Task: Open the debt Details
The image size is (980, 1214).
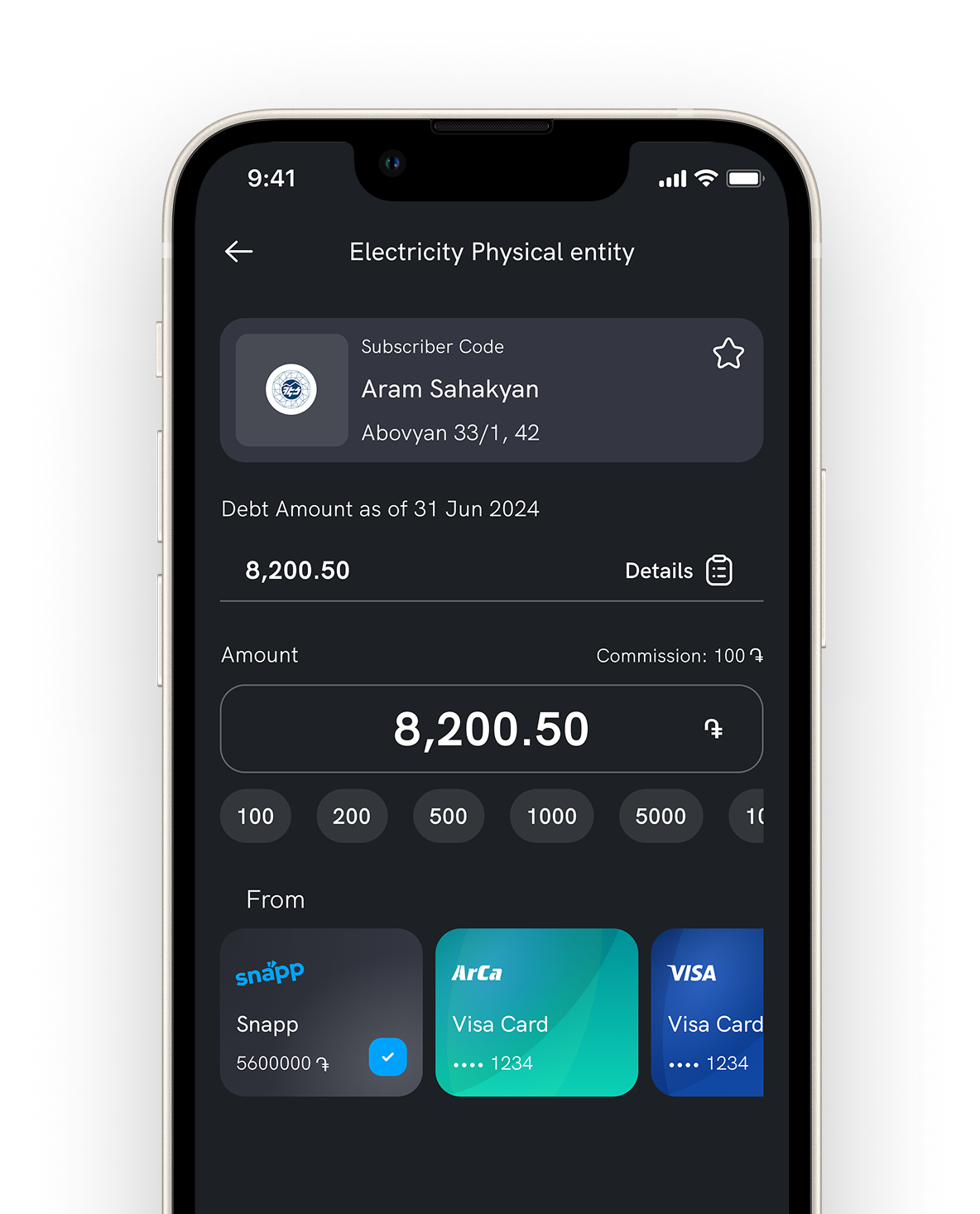Action: coord(679,571)
